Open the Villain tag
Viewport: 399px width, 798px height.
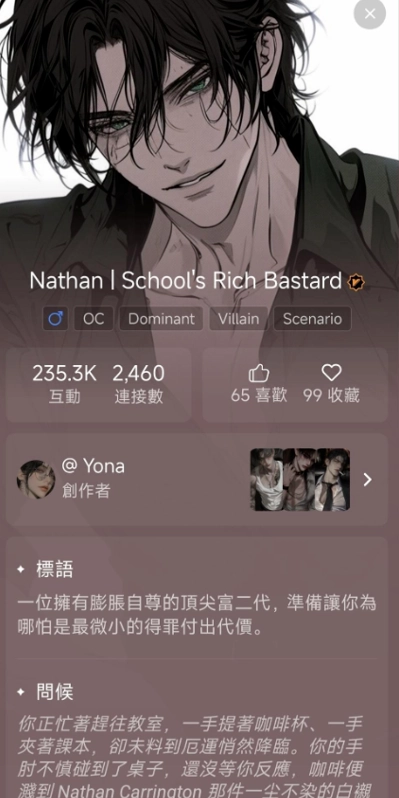tap(239, 319)
